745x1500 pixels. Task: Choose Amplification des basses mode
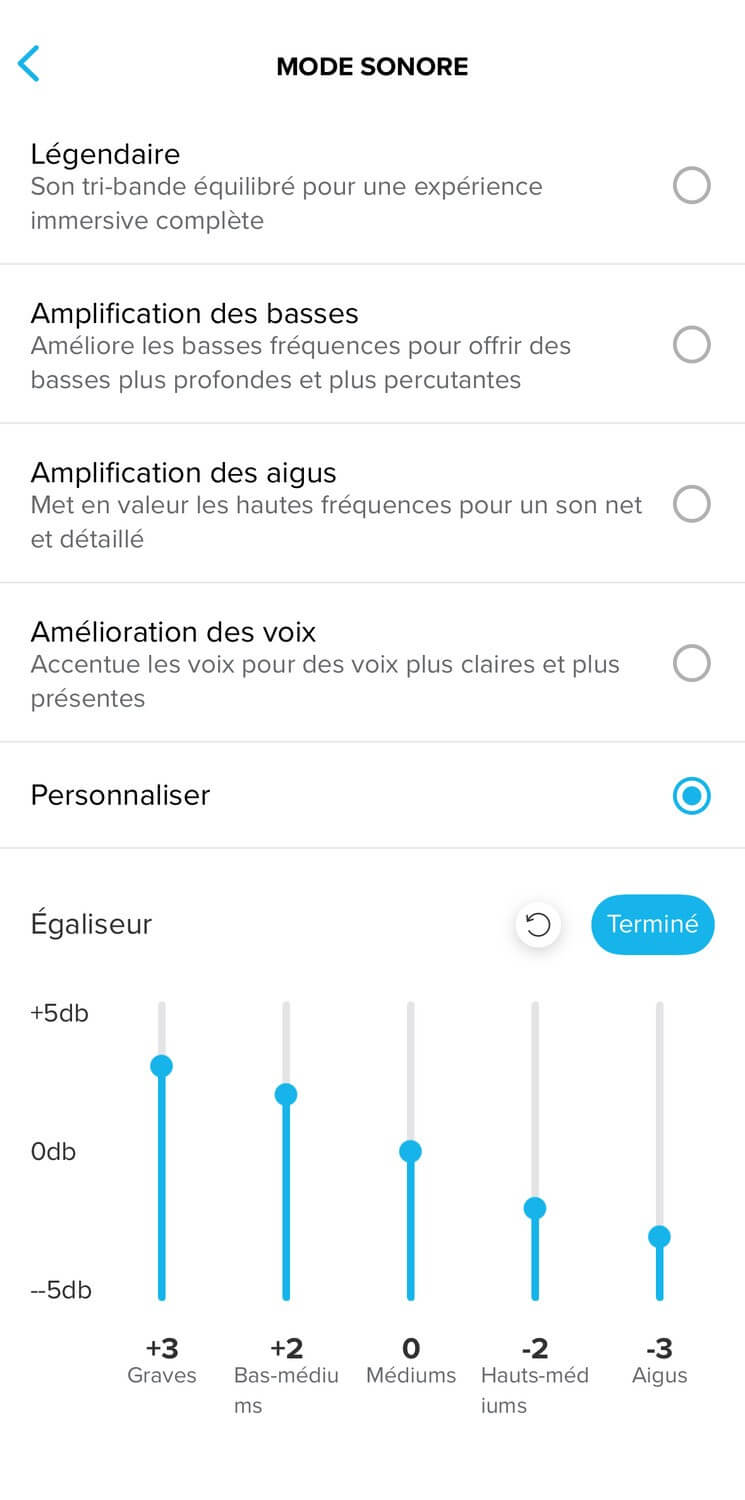click(691, 345)
